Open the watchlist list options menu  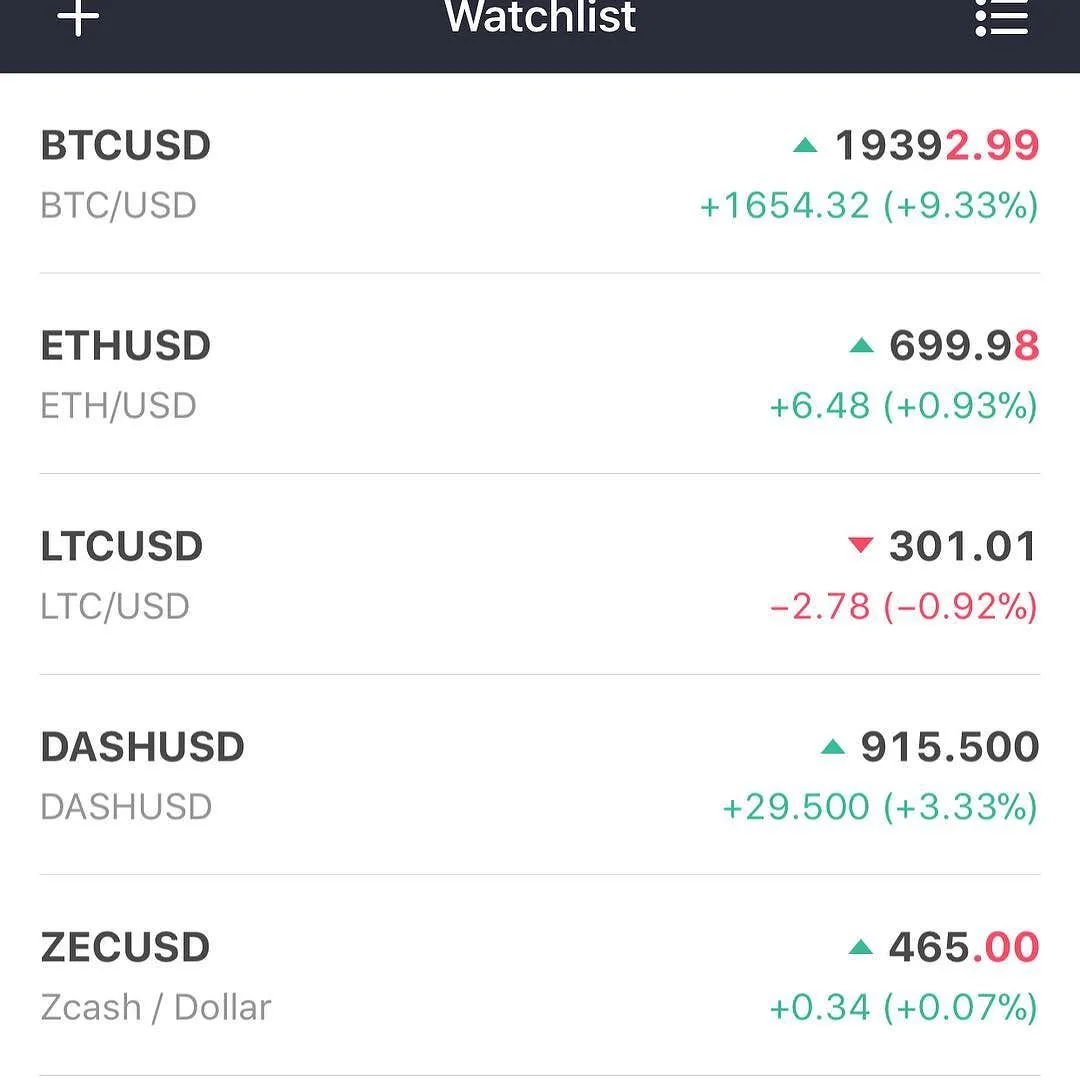tap(1001, 18)
